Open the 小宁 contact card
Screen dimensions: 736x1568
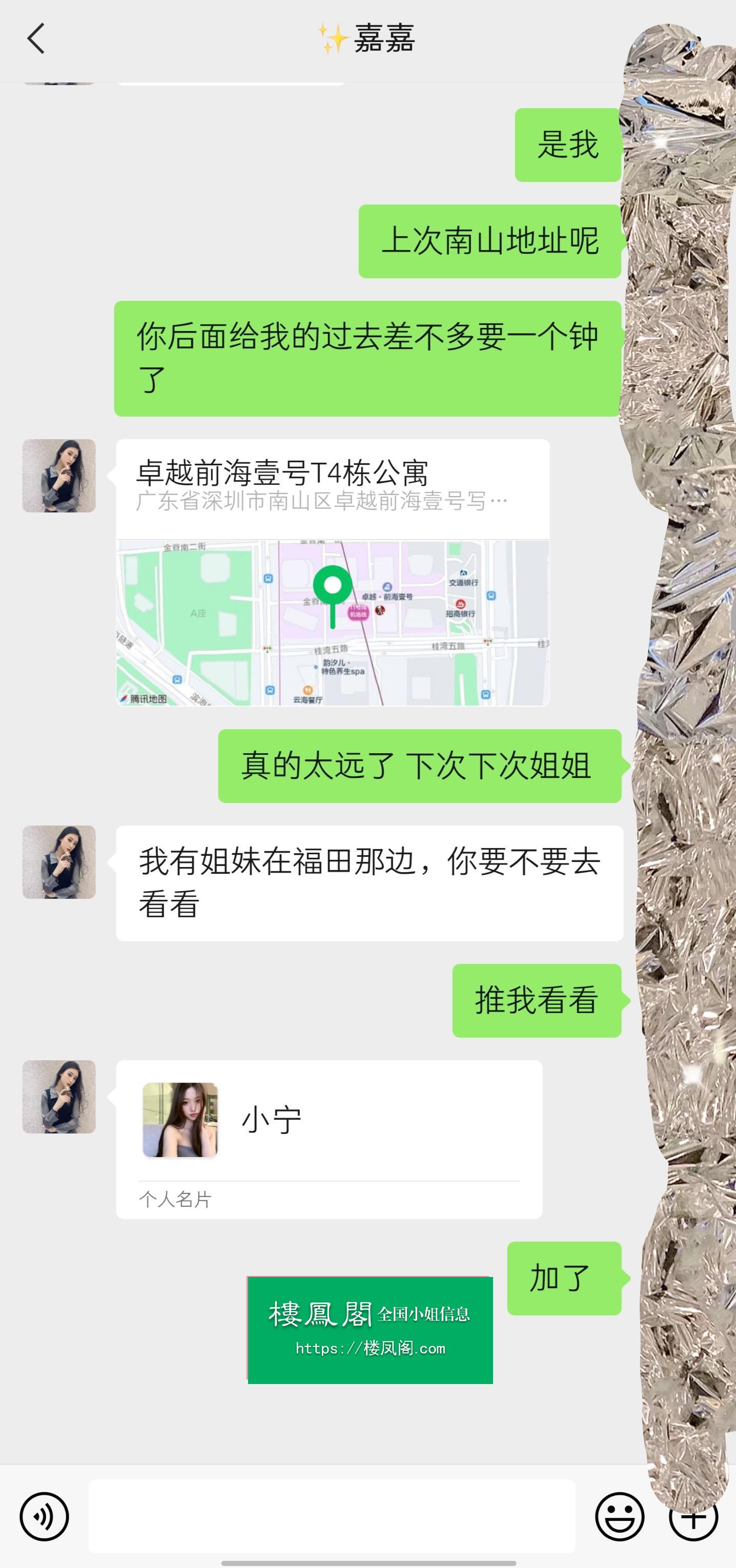(x=329, y=1139)
